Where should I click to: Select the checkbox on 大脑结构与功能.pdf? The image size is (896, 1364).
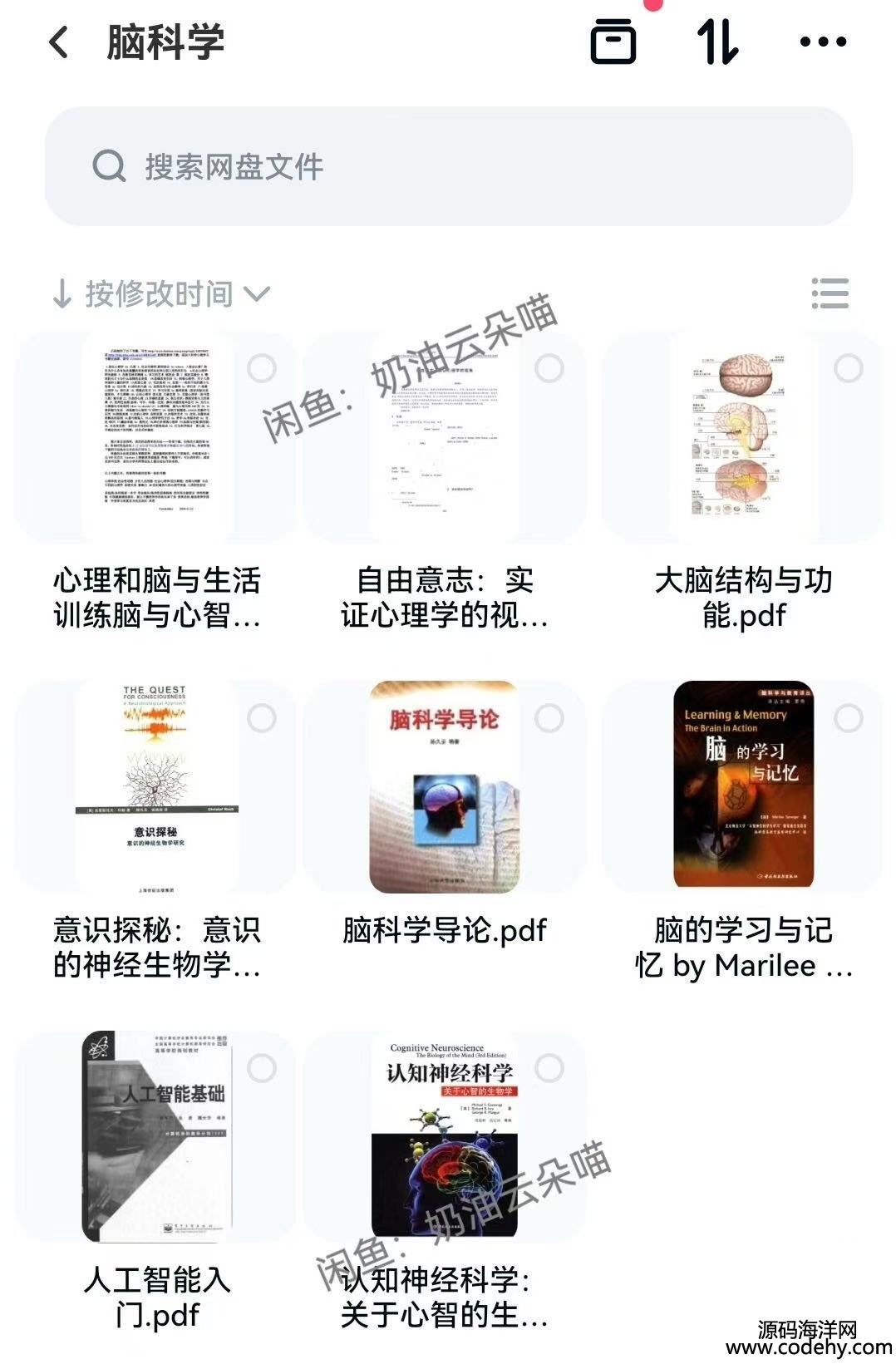(x=848, y=368)
